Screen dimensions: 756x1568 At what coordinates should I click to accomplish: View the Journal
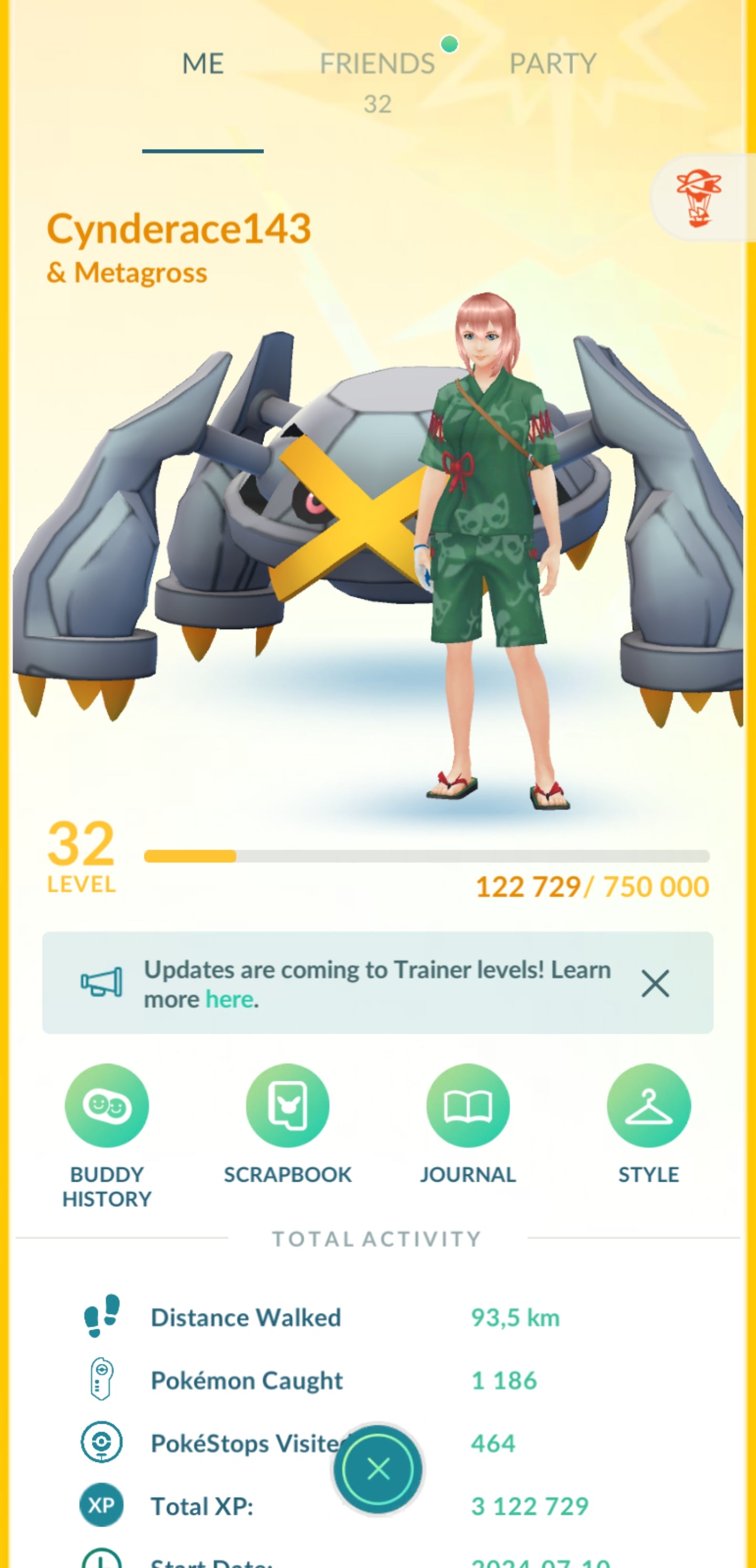468,1105
